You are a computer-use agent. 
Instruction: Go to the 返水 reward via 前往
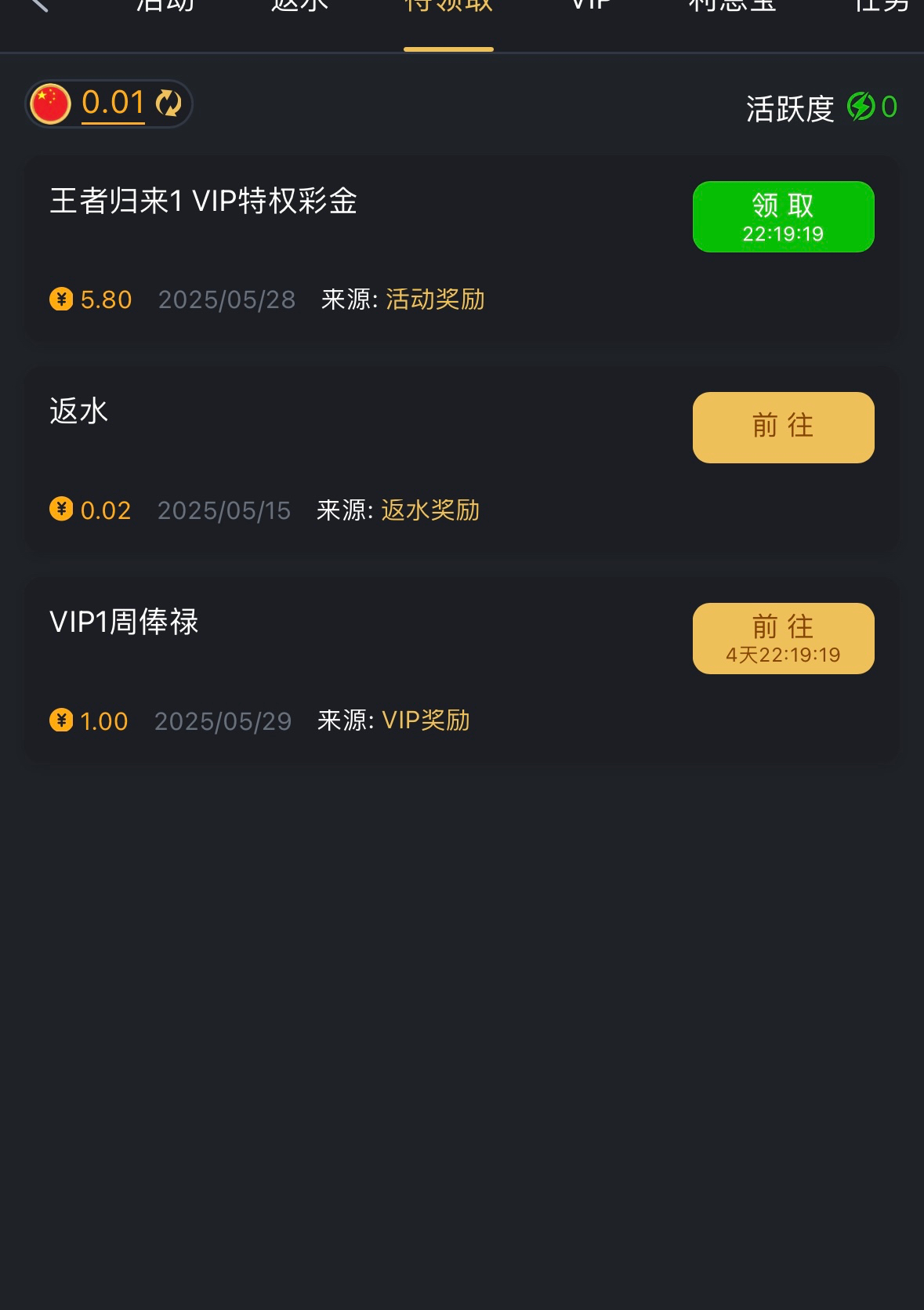coord(783,427)
